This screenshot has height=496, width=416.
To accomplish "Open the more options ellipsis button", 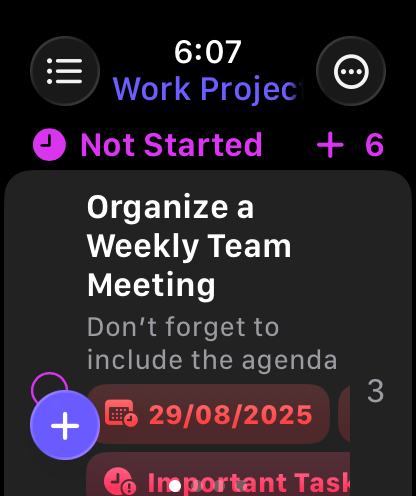I will (x=351, y=71).
